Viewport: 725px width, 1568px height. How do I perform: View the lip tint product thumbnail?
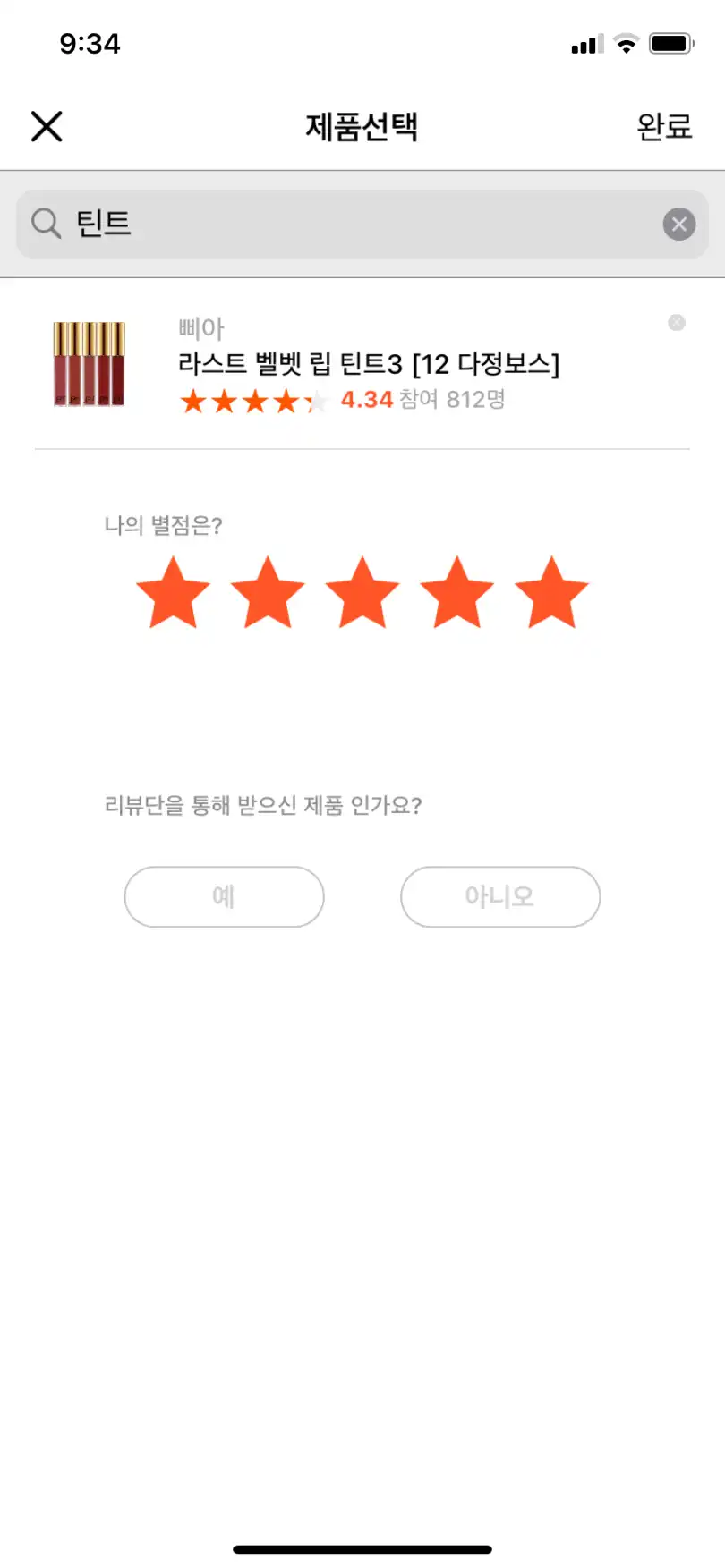click(x=90, y=367)
